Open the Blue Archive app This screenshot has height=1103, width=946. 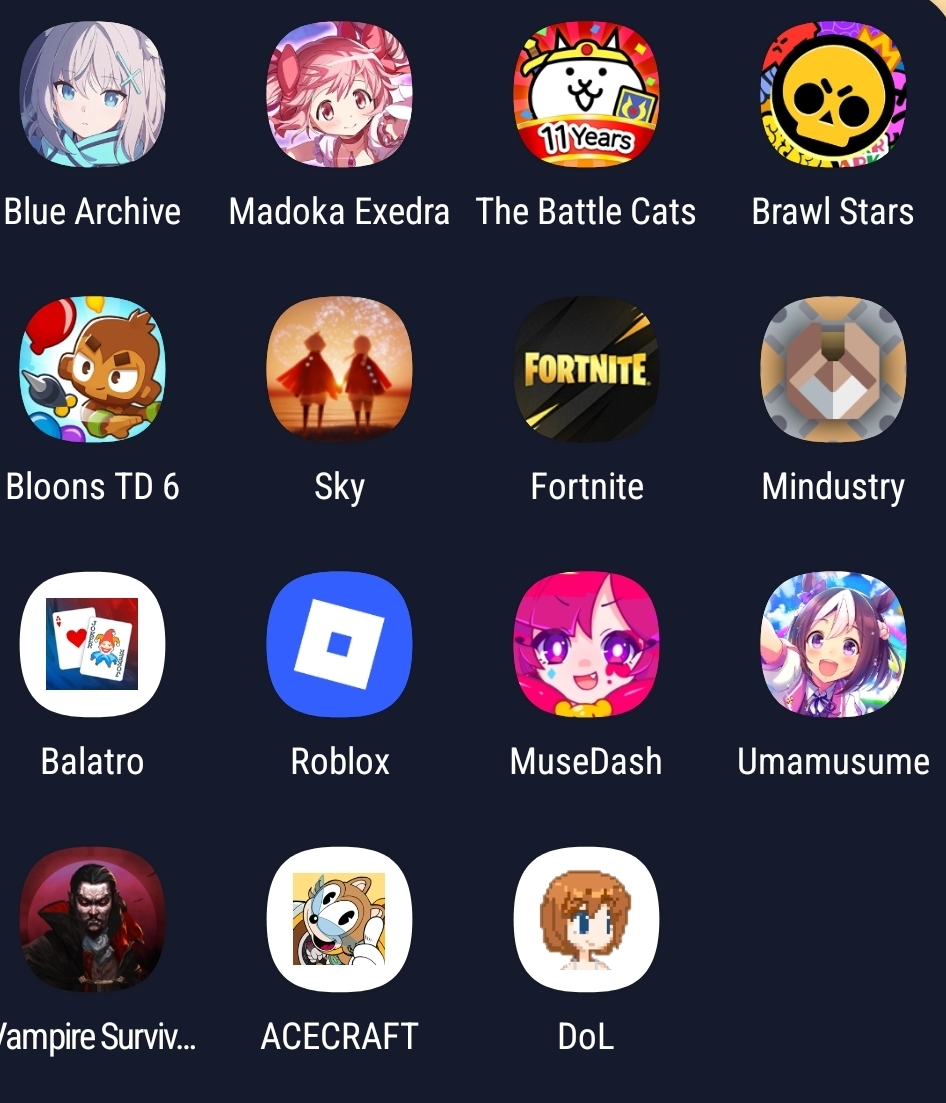(92, 95)
